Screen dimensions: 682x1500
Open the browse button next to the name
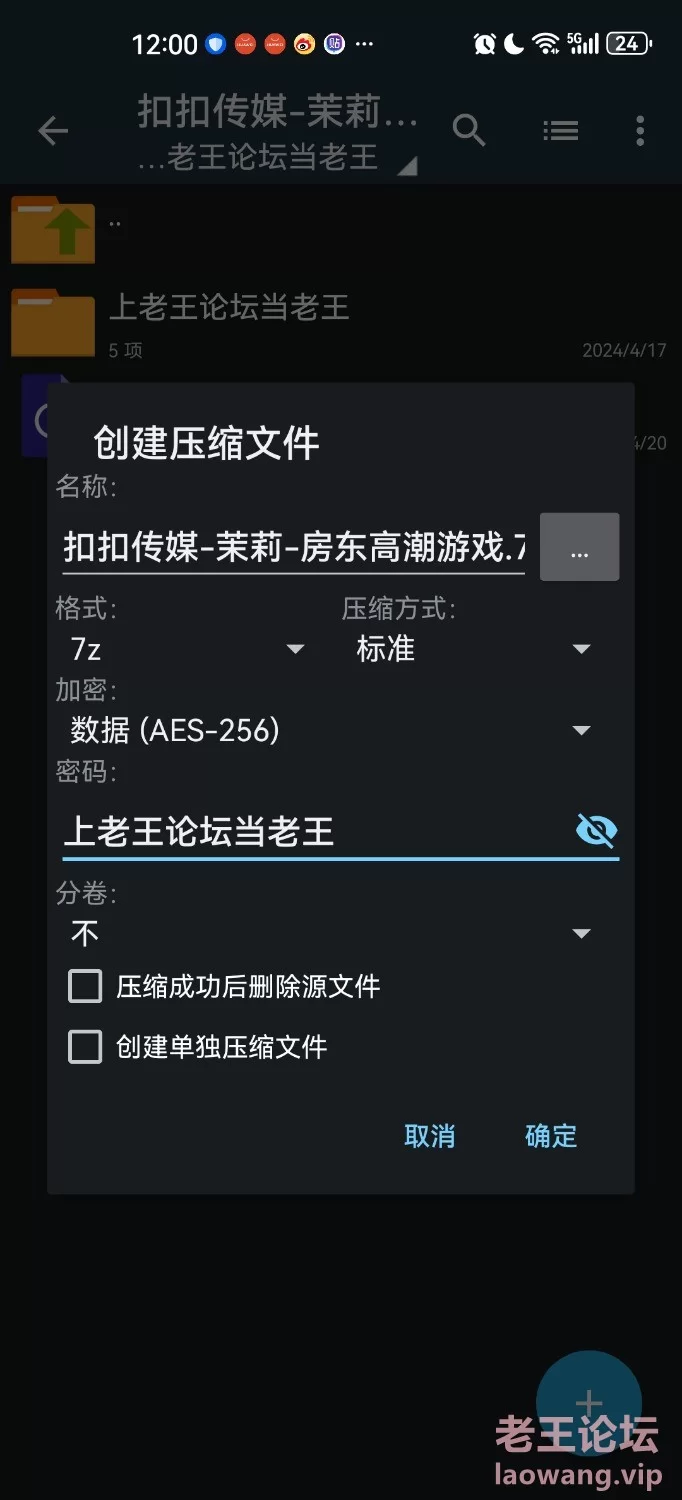(x=580, y=547)
